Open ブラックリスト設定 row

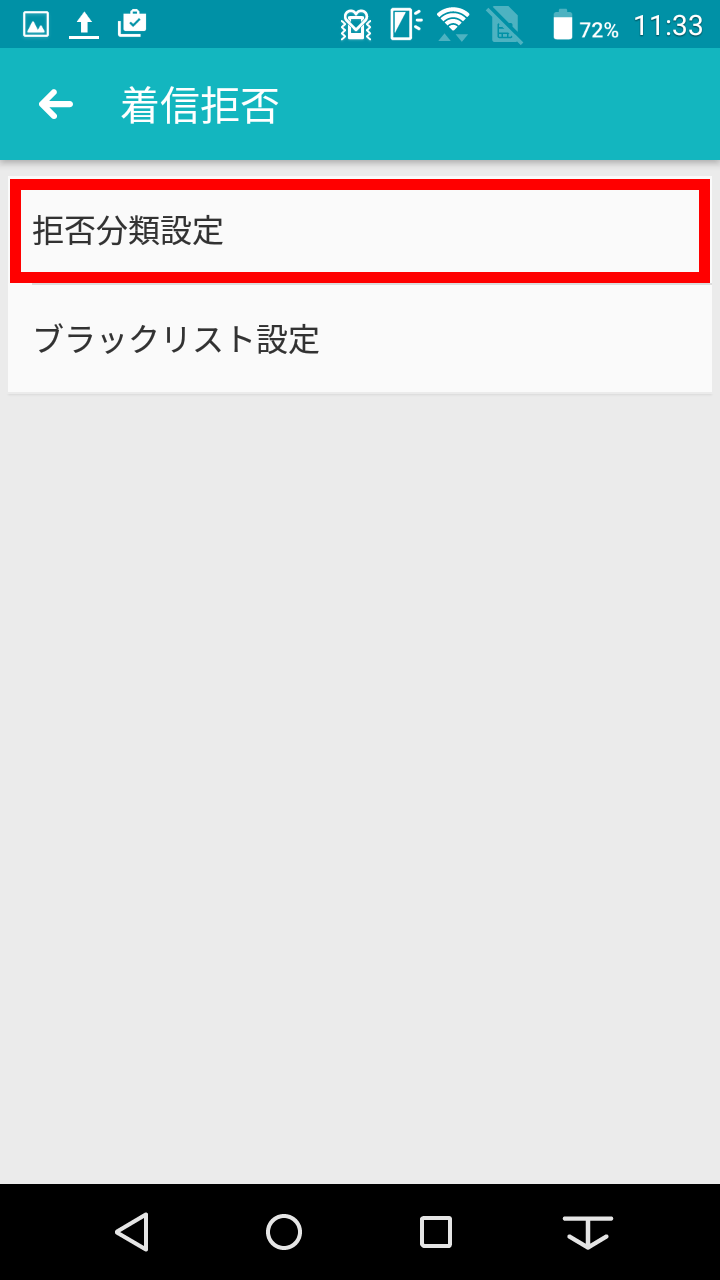click(x=360, y=340)
